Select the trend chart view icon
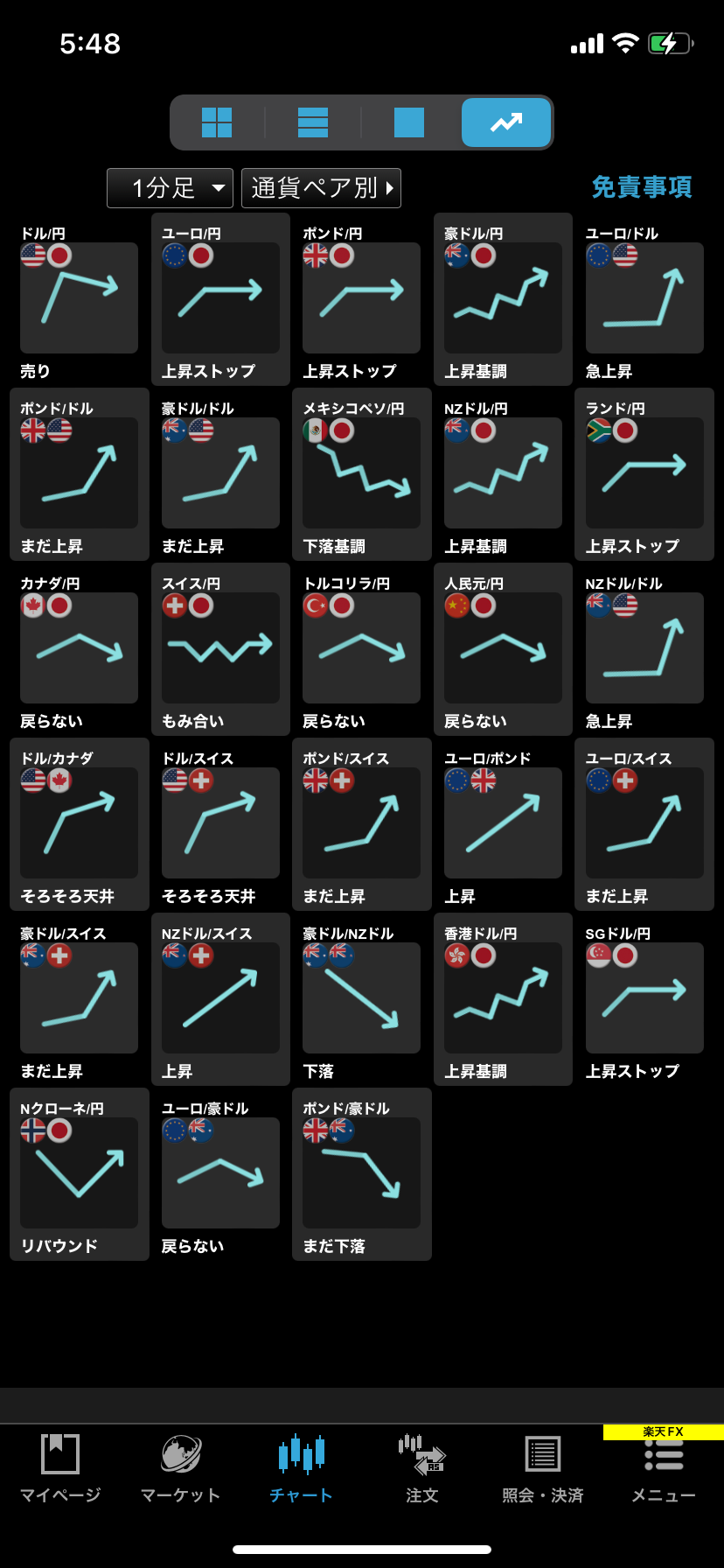Screen dimensions: 724x1568 [x=505, y=122]
